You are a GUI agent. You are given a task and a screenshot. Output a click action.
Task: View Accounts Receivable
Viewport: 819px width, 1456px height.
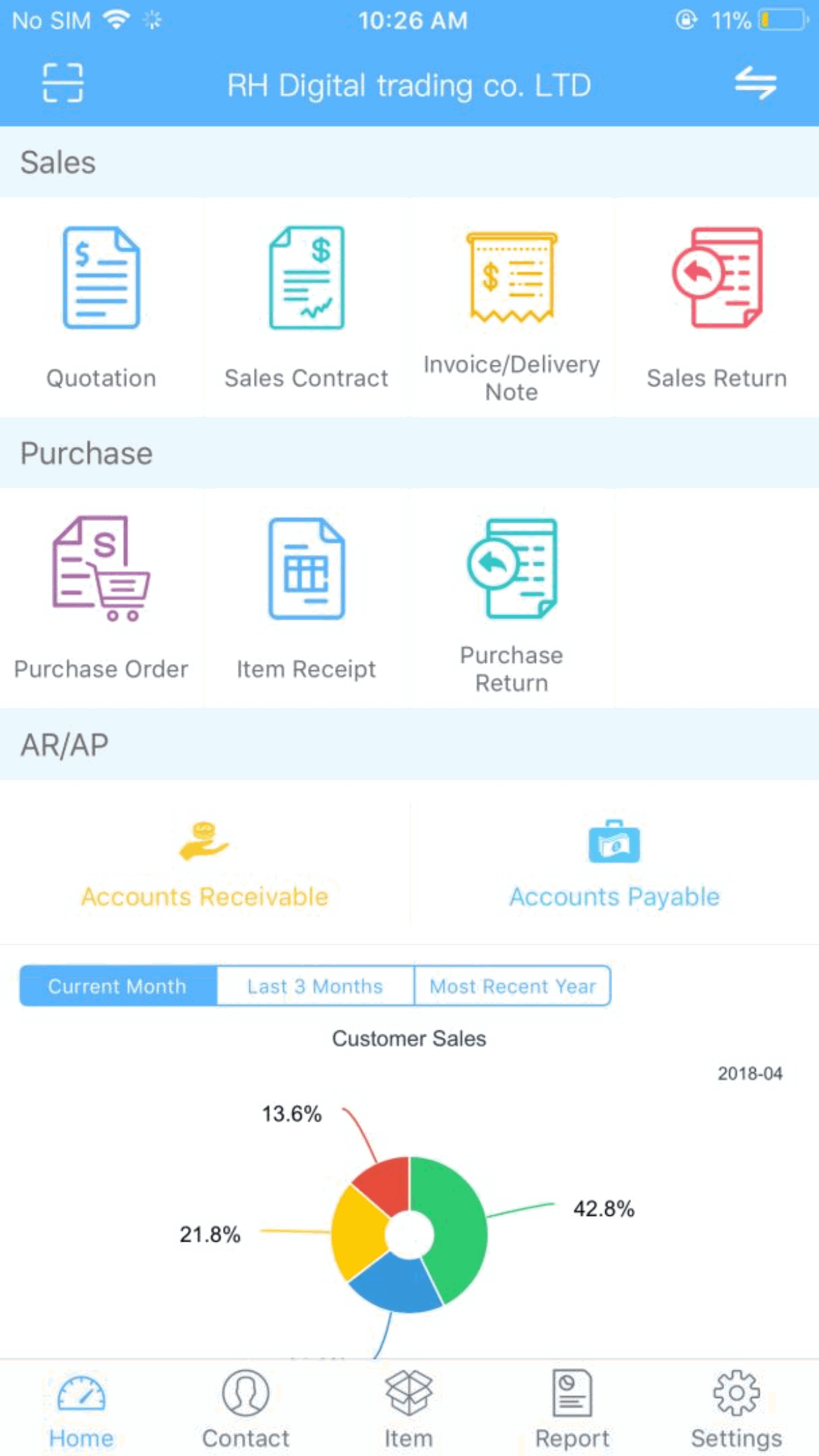204,864
